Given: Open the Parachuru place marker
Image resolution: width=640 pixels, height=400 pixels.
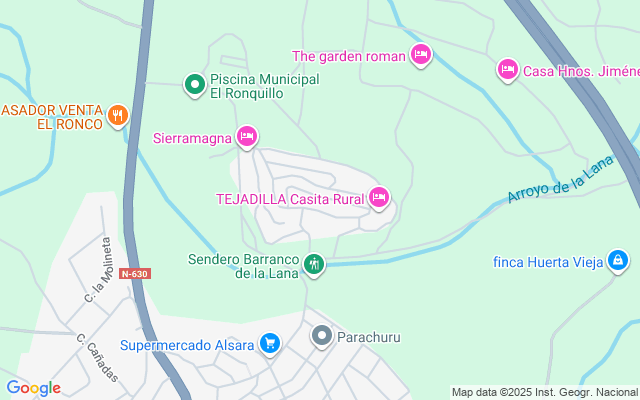Looking at the screenshot, I should pos(321,336).
